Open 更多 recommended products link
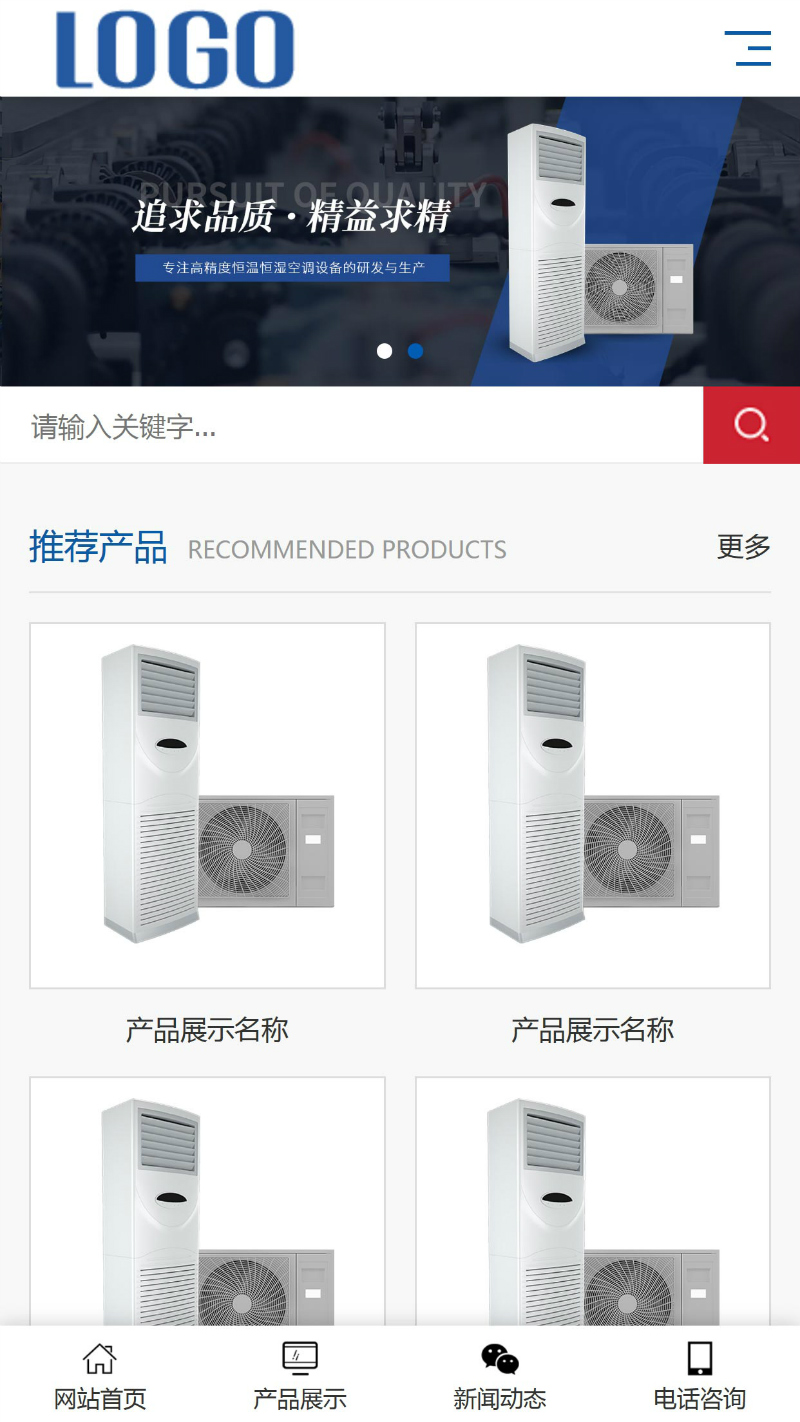The width and height of the screenshot is (800, 1422). (743, 547)
